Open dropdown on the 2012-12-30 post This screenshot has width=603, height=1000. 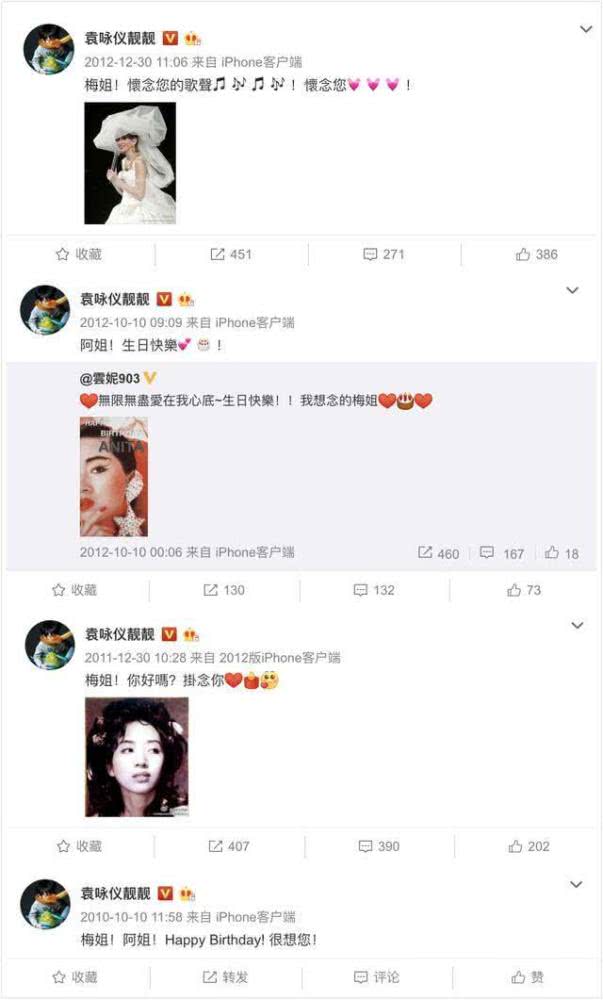click(x=586, y=30)
